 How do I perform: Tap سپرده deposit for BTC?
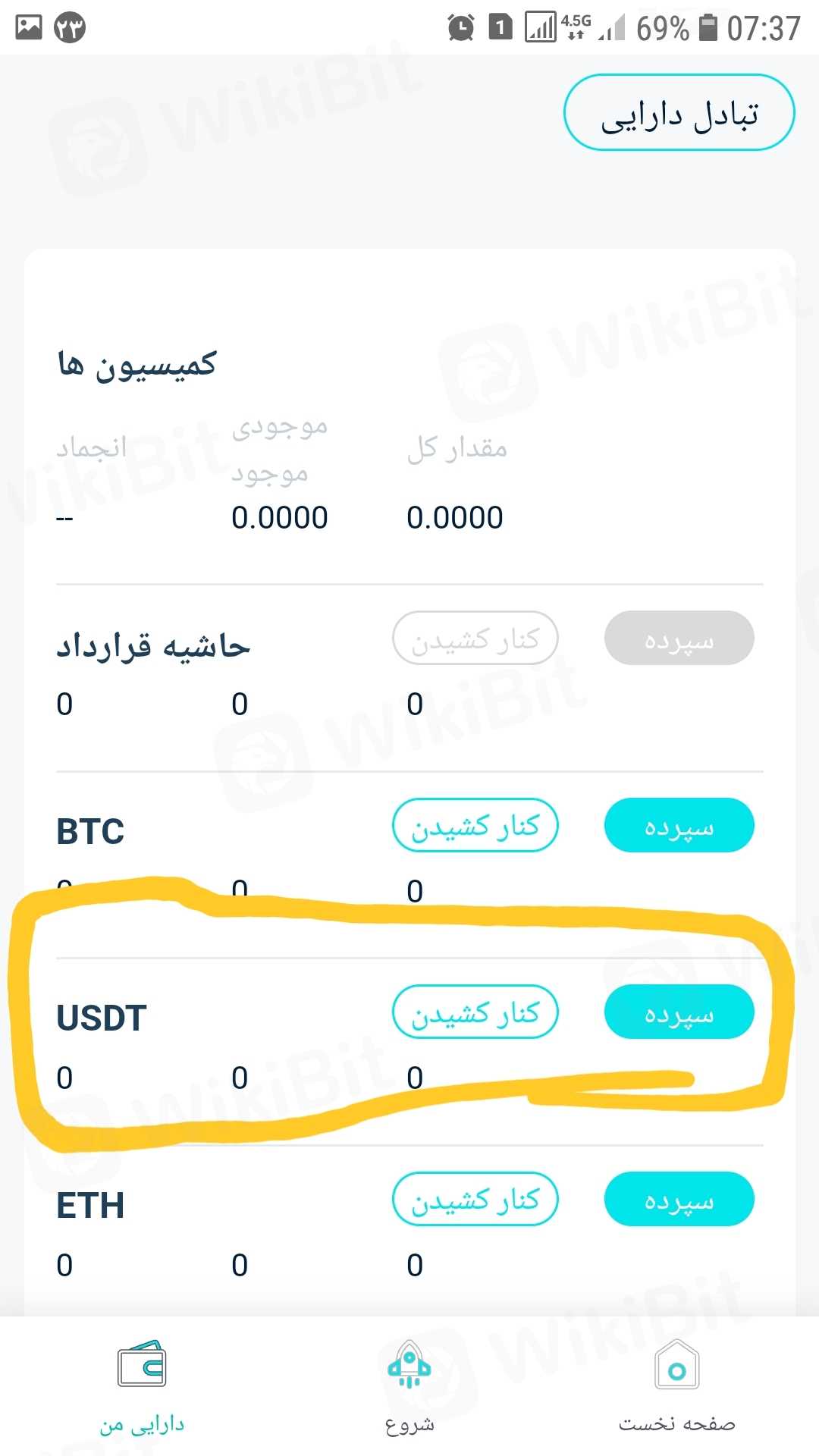(679, 825)
